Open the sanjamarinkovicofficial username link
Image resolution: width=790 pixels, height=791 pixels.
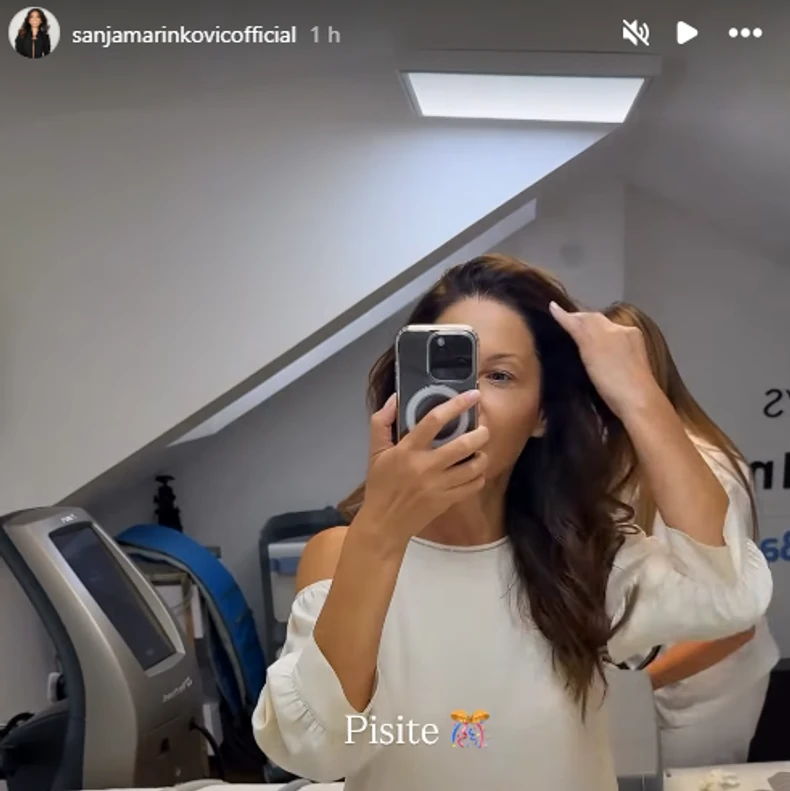pyautogui.click(x=184, y=35)
